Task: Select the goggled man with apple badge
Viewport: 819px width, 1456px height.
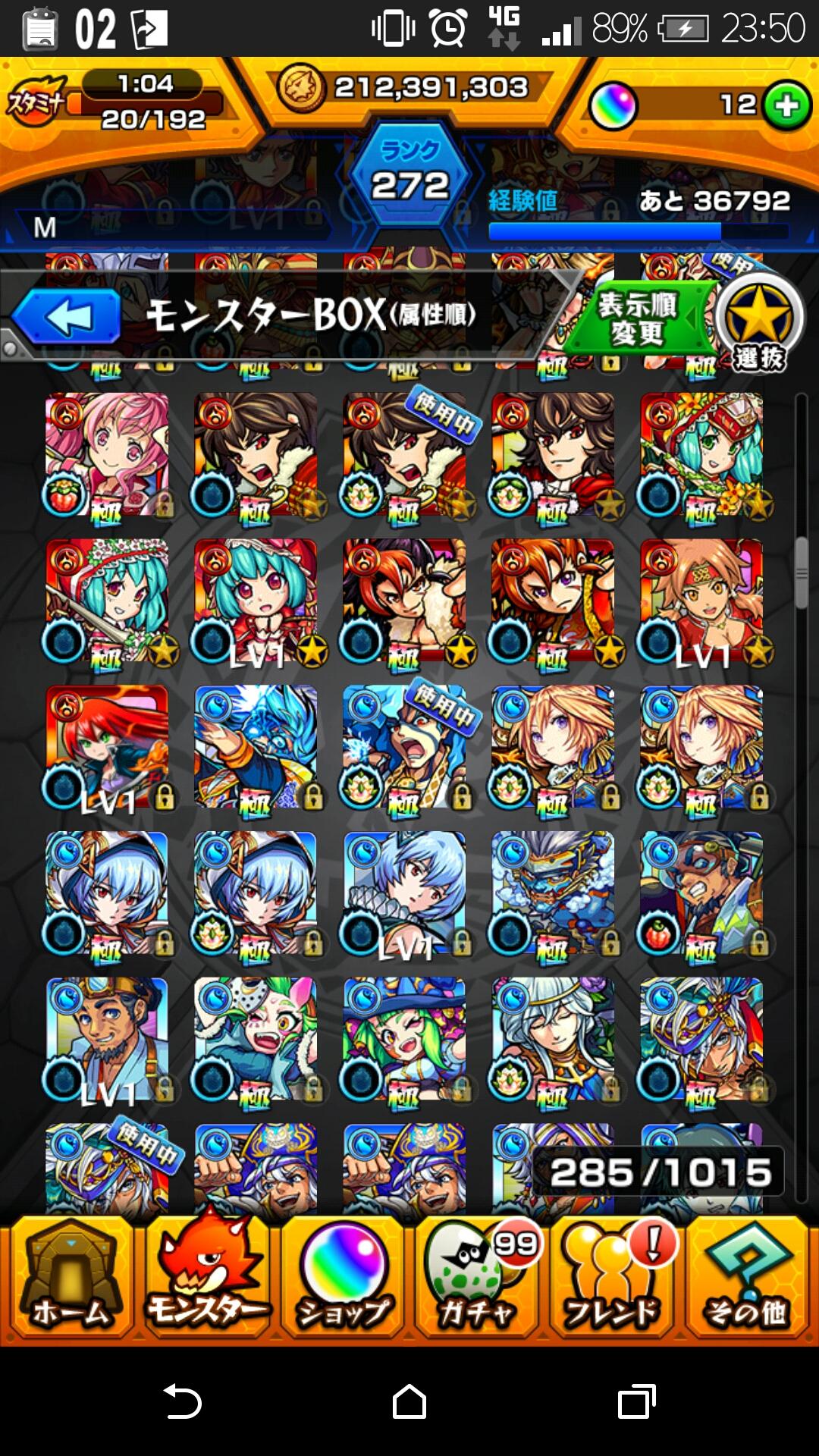Action: (x=701, y=893)
